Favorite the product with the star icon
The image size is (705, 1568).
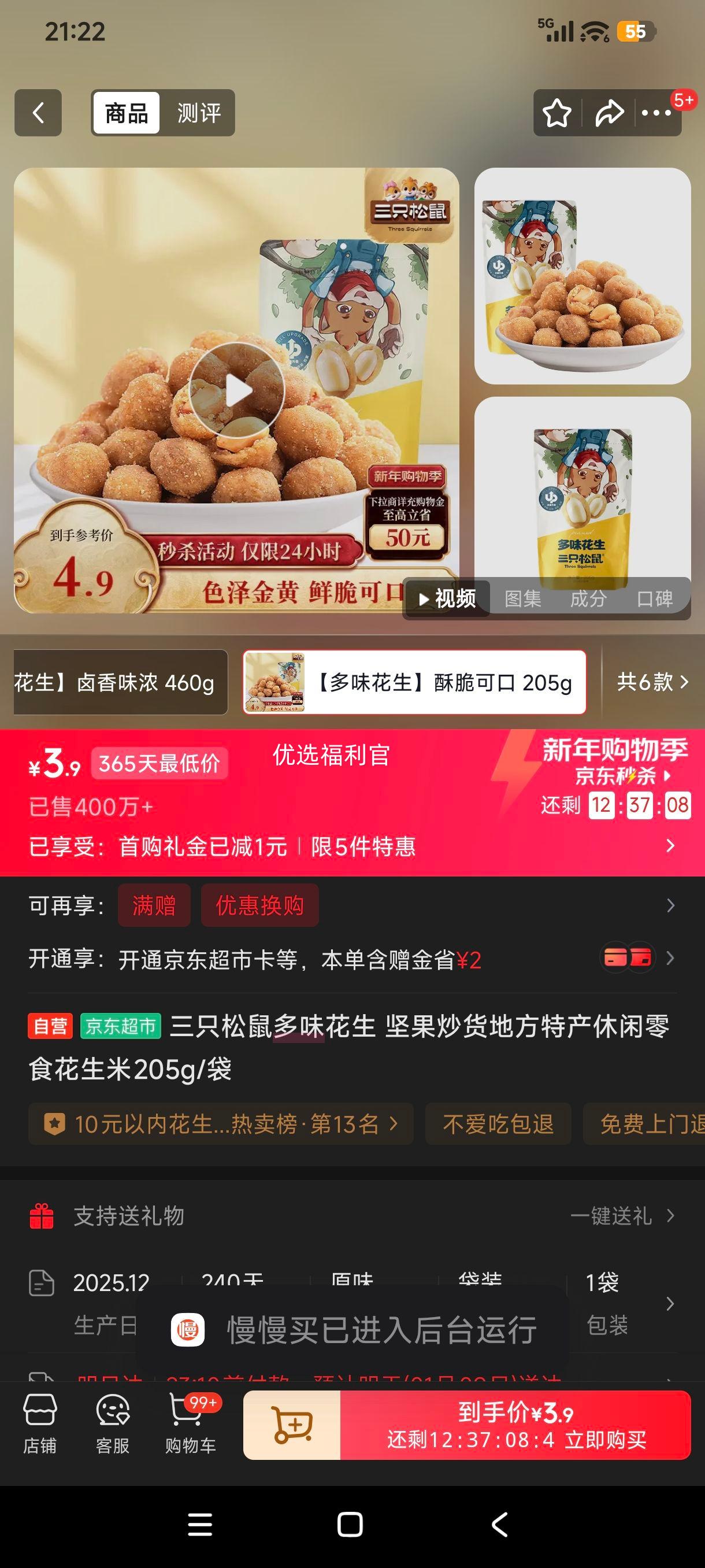point(557,112)
